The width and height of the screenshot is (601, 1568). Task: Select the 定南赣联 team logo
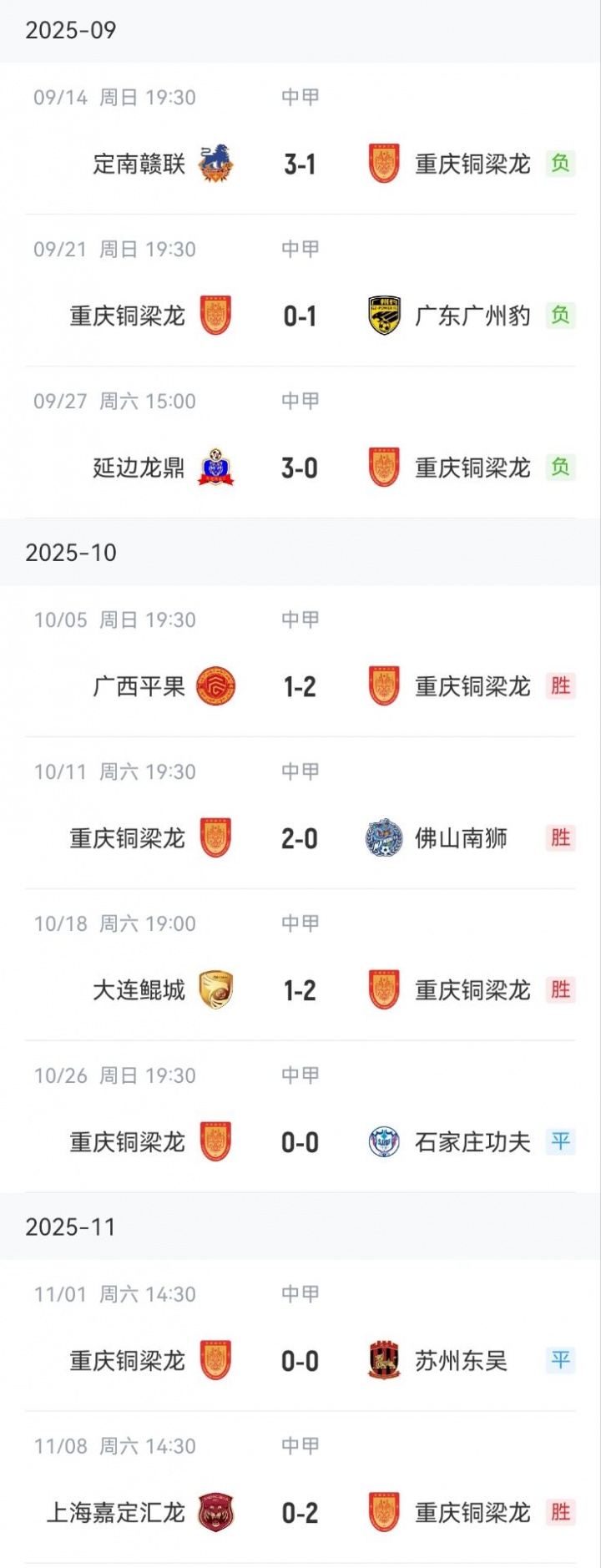click(215, 164)
